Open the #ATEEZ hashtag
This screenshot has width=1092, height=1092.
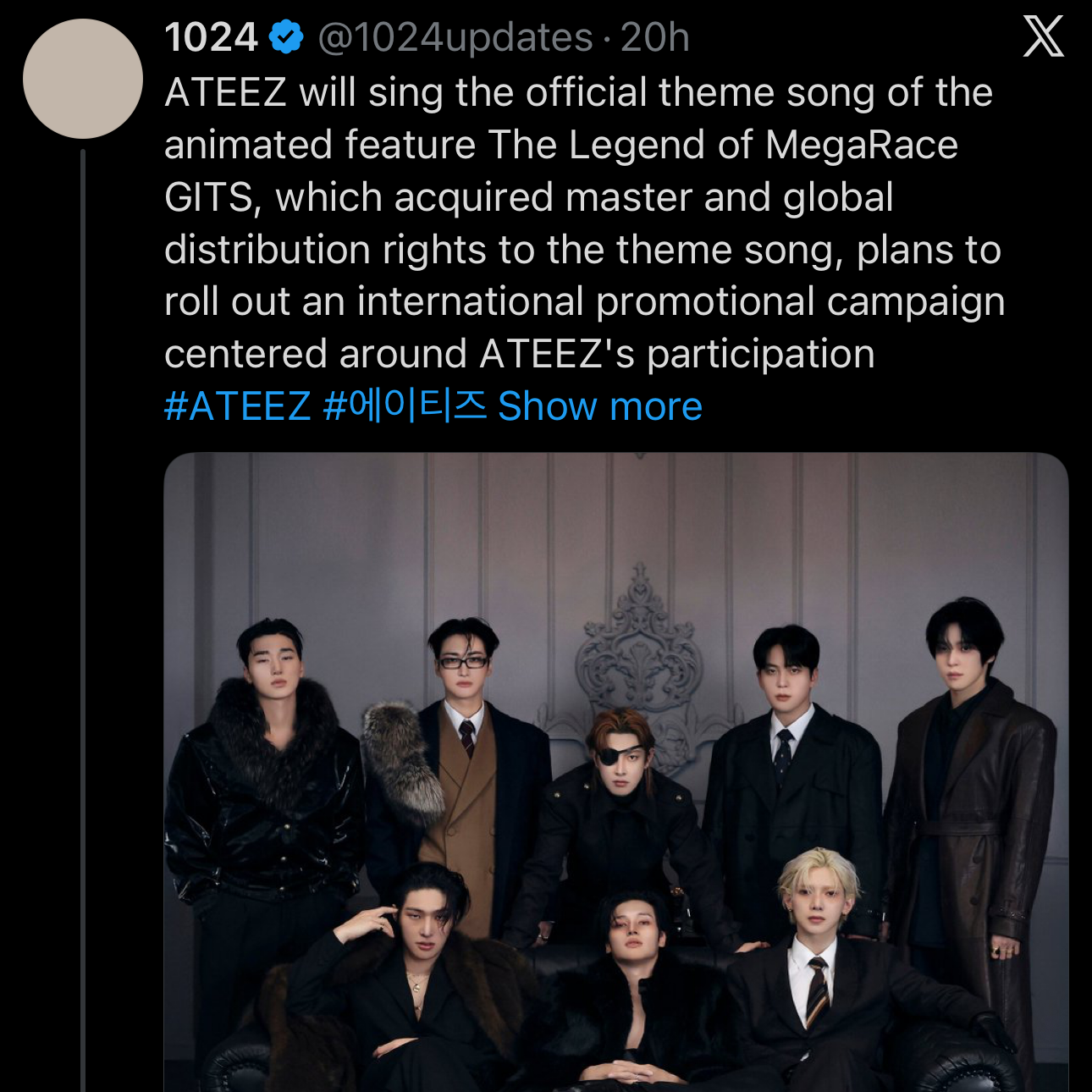[237, 406]
